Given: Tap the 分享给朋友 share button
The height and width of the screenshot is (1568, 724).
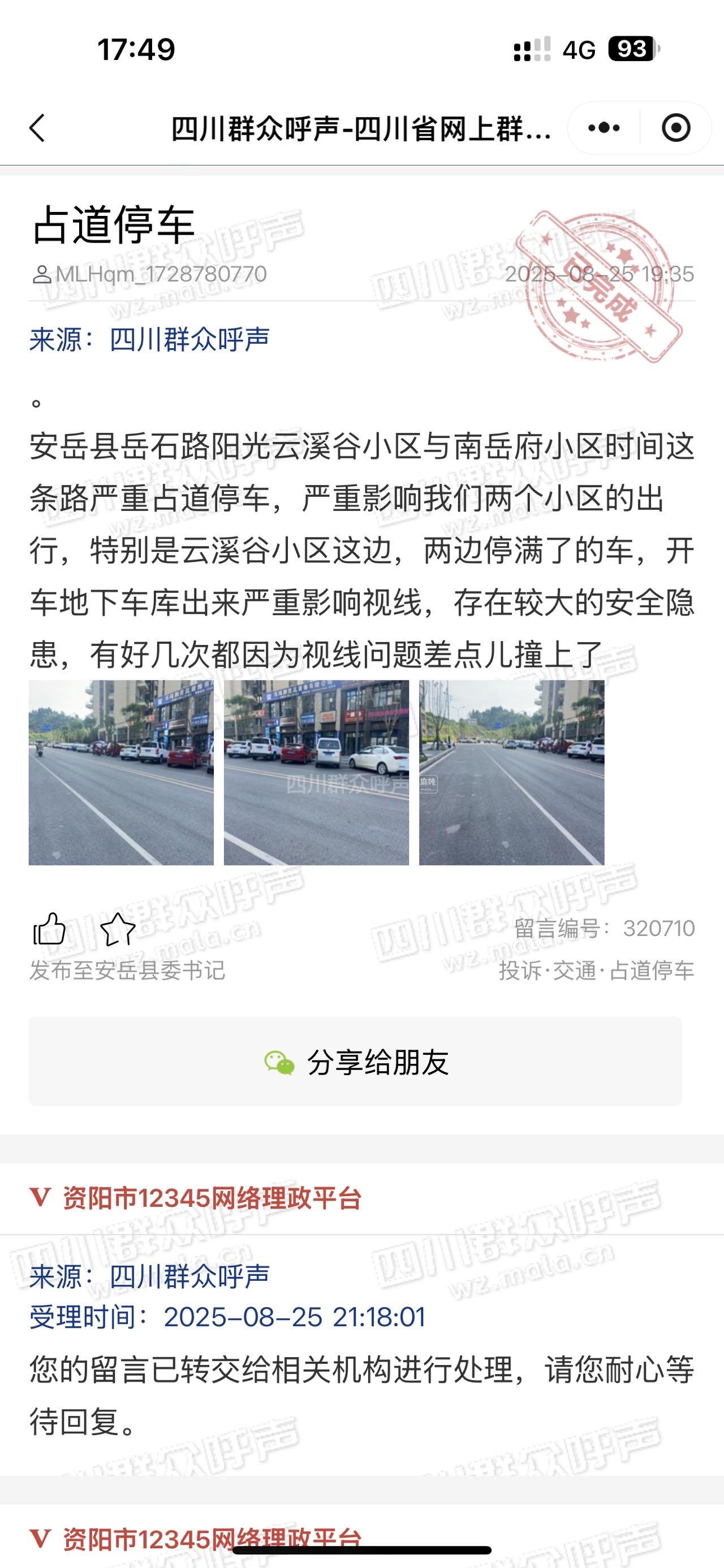Looking at the screenshot, I should tap(355, 1062).
